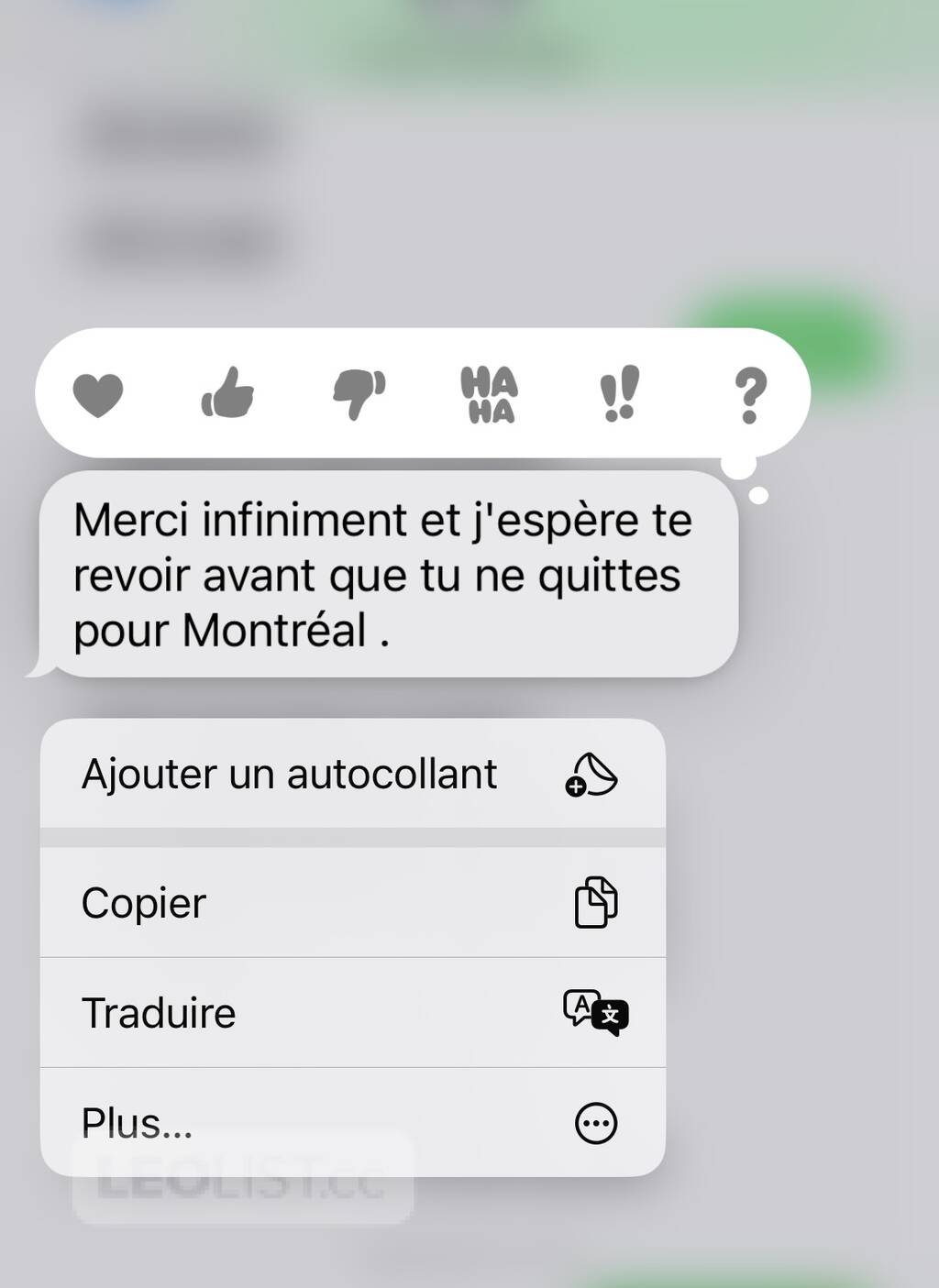Open the Plus… options

pyautogui.click(x=353, y=1123)
